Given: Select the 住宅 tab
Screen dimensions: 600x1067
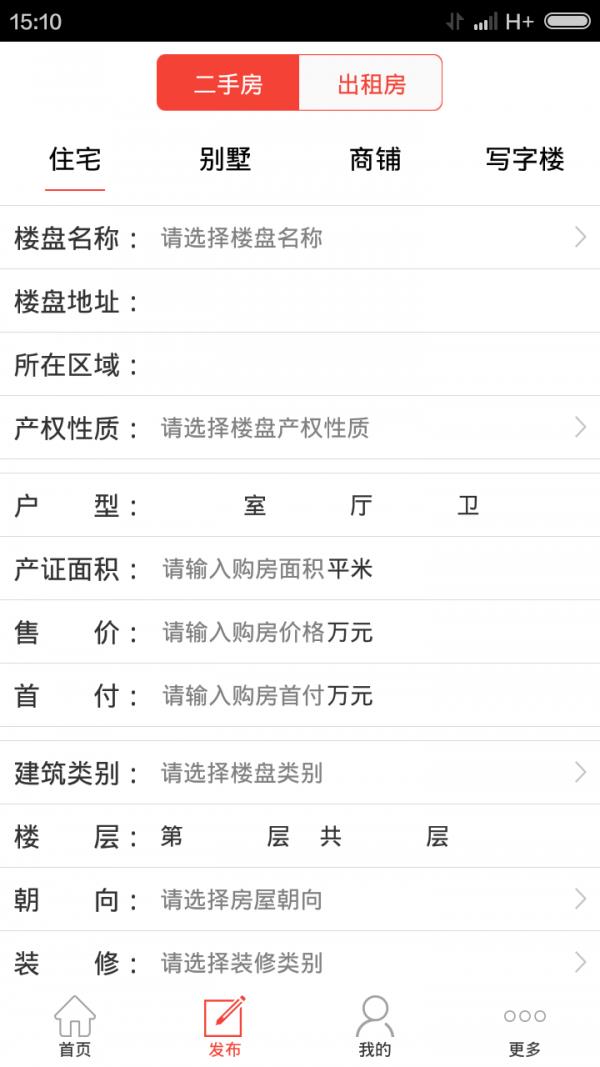Looking at the screenshot, I should pyautogui.click(x=75, y=160).
